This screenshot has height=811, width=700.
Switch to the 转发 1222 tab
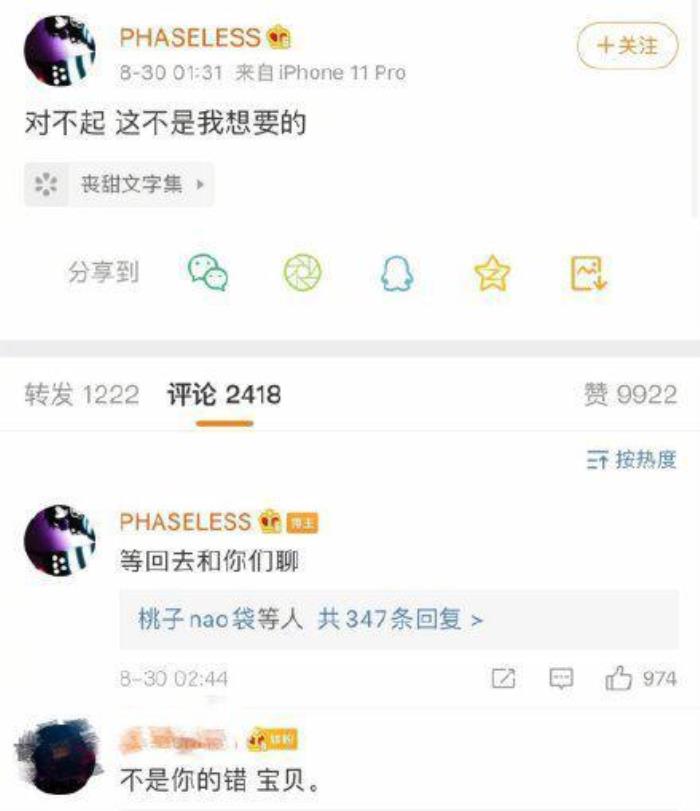pyautogui.click(x=81, y=395)
